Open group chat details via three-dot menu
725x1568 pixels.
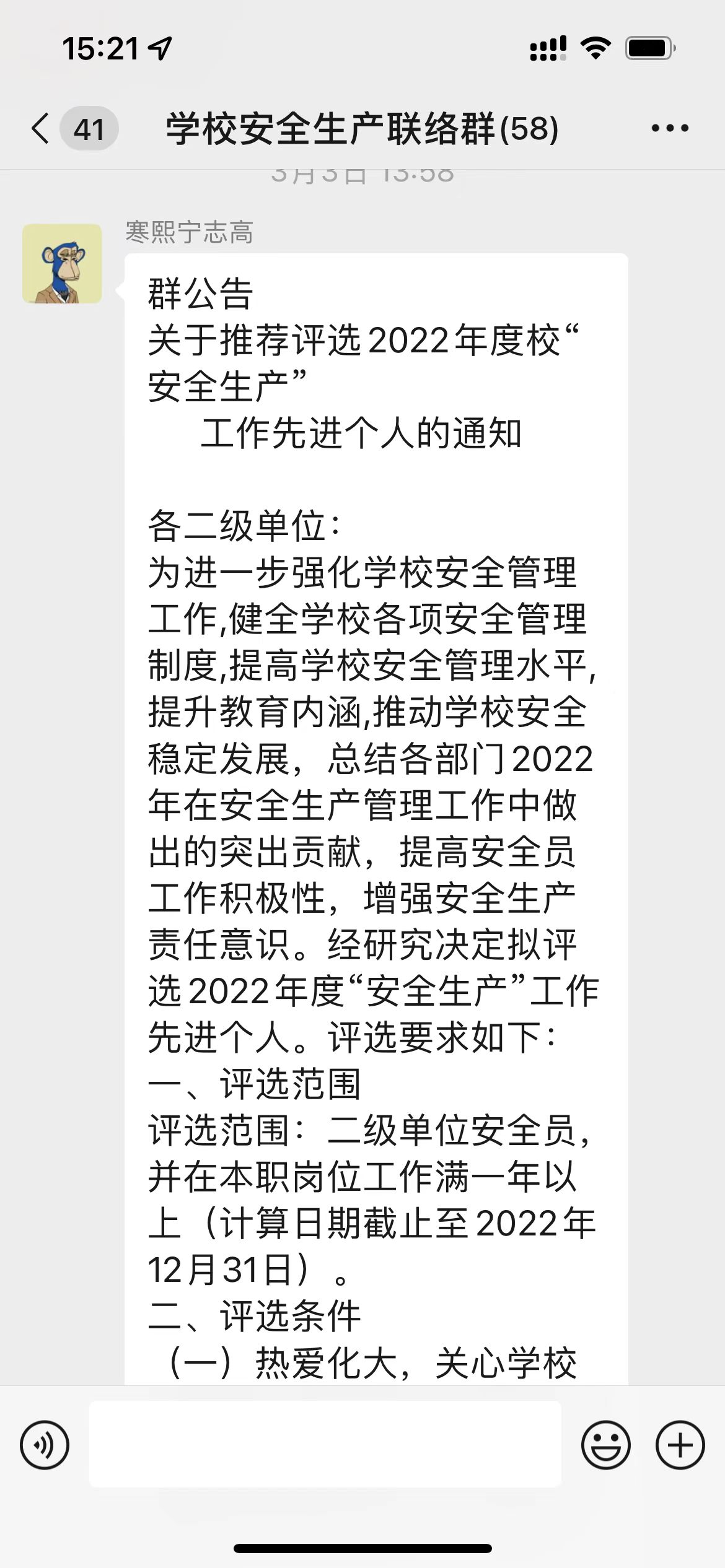click(669, 128)
